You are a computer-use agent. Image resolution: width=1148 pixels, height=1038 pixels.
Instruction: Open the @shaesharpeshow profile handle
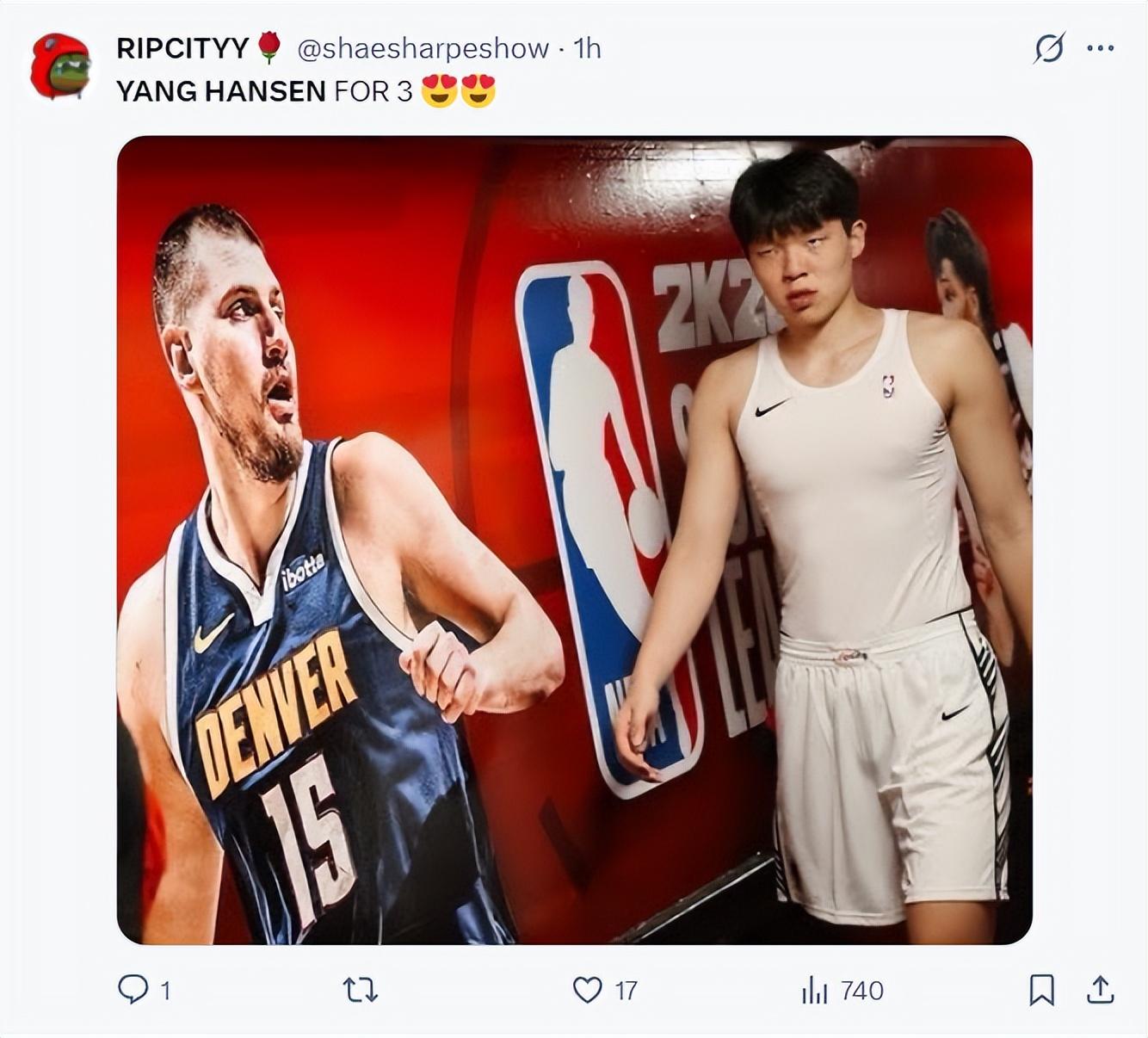point(423,48)
